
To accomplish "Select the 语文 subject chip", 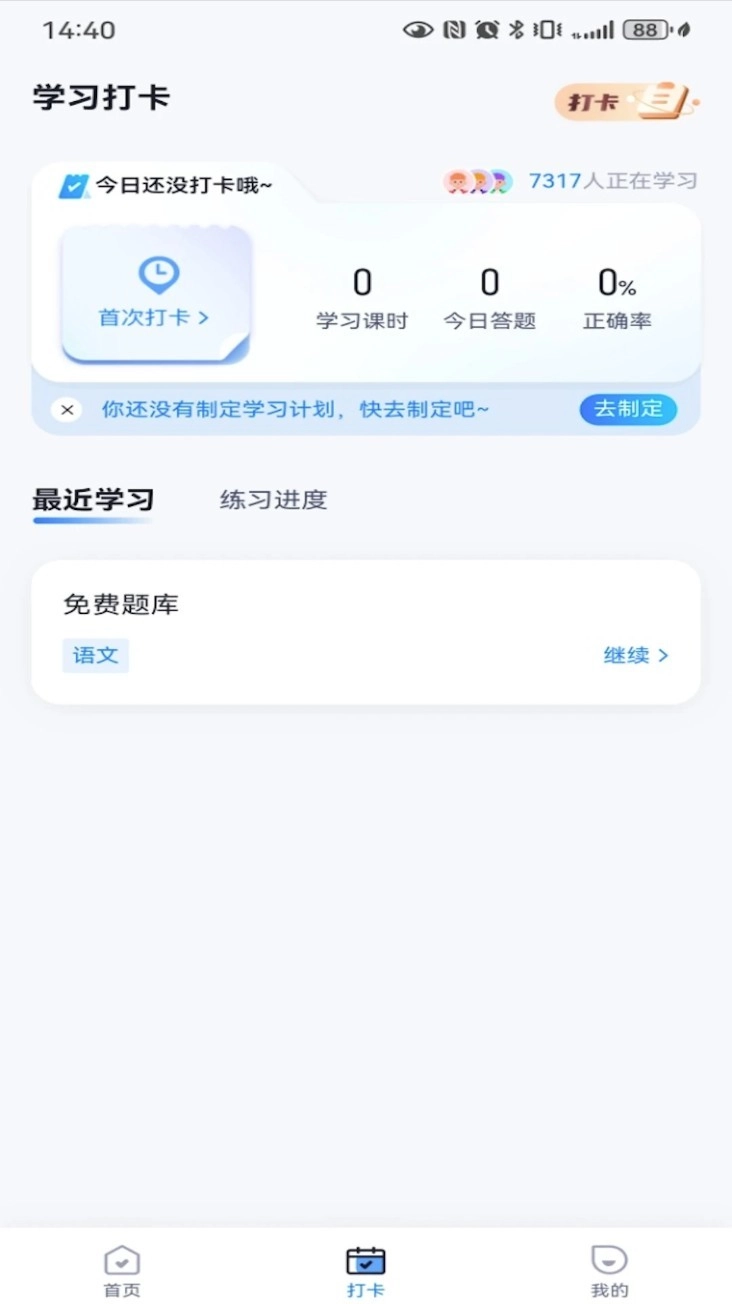I will coord(95,655).
